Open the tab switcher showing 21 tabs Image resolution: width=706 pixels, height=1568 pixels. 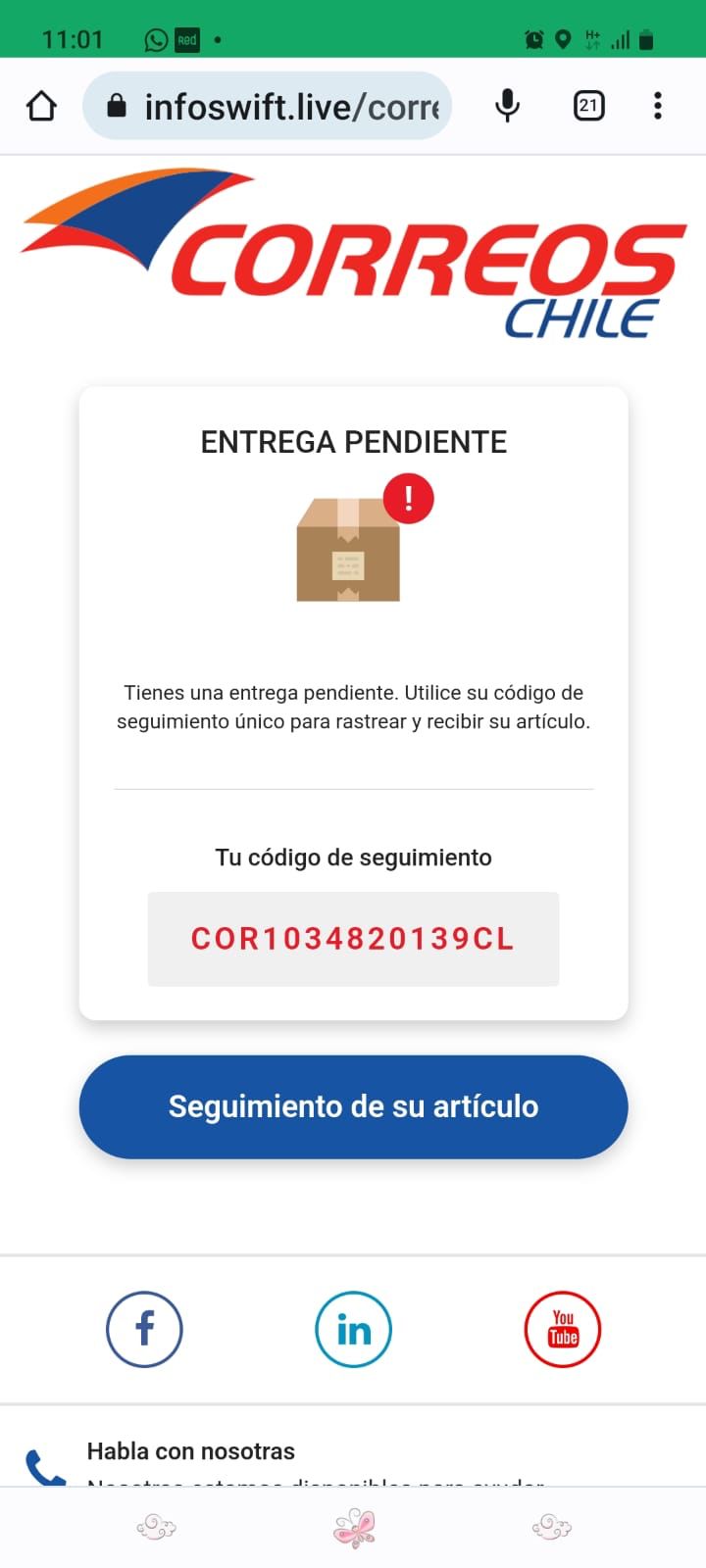[x=588, y=106]
